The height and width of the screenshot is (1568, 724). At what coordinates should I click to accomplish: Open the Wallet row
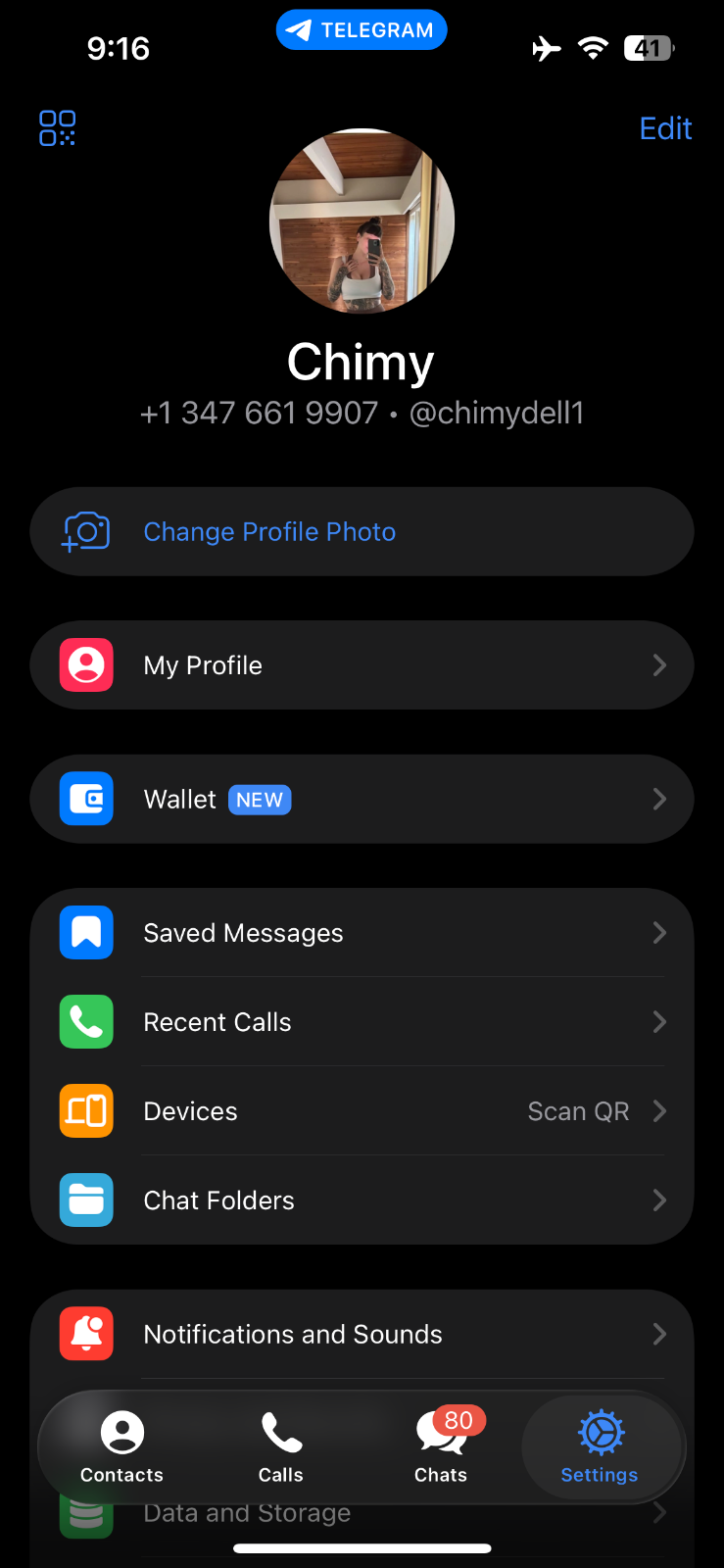(x=362, y=800)
